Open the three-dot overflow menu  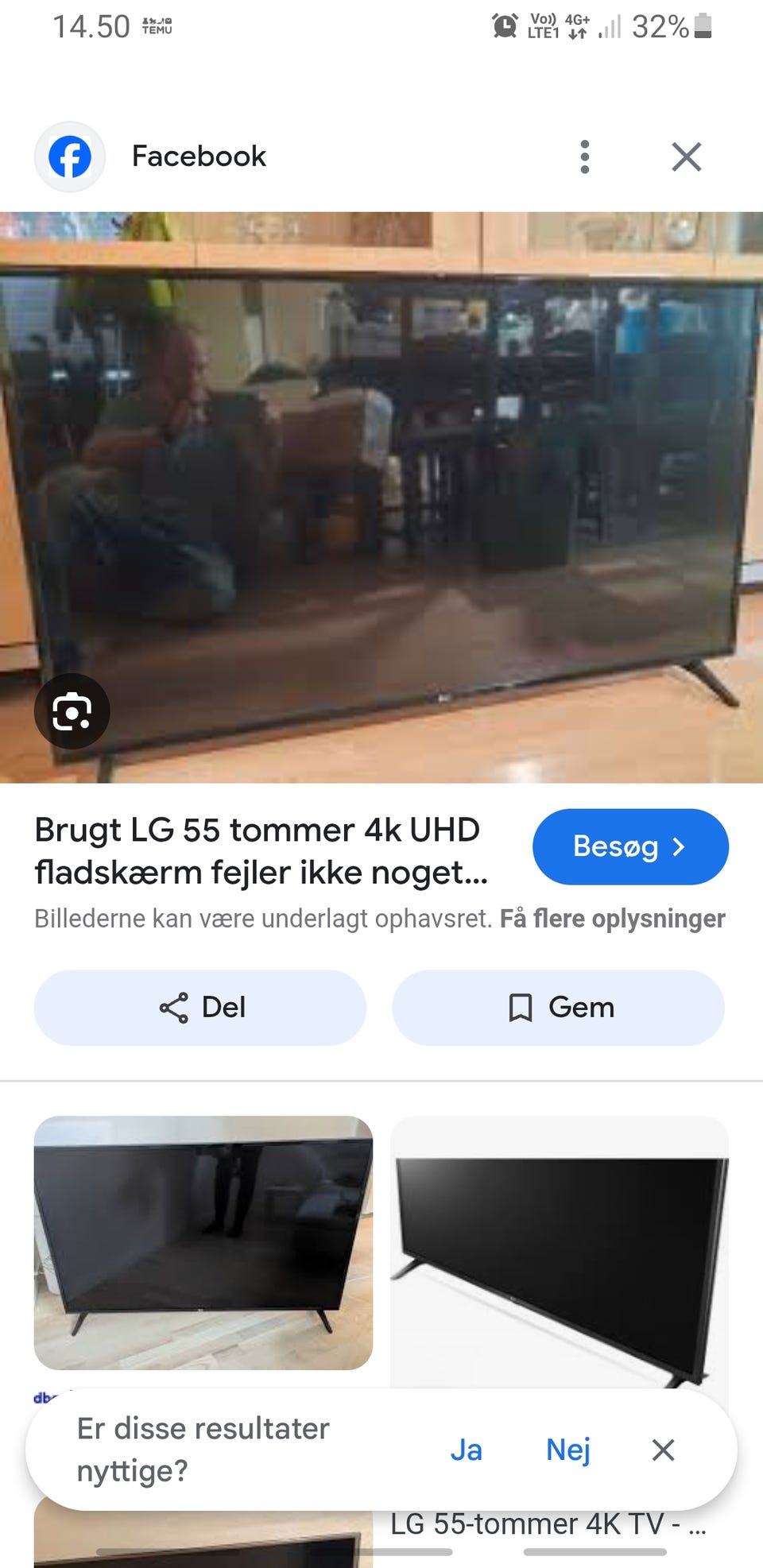(x=585, y=157)
